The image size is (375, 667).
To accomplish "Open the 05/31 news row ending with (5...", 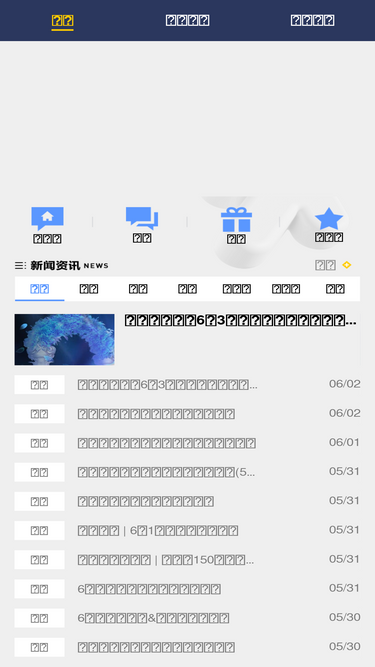I will (x=188, y=472).
